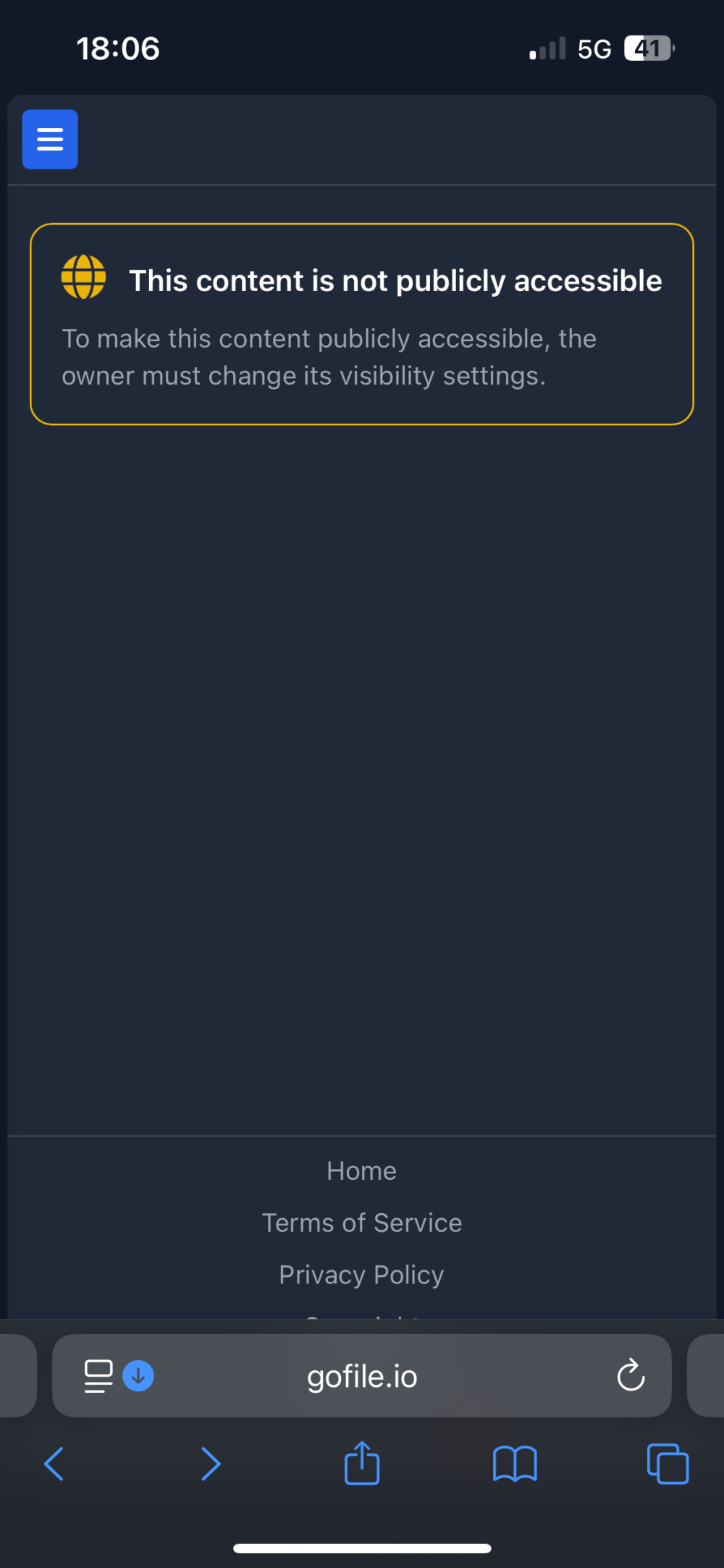Go to the Home footer link
724x1568 pixels.
pos(361,1171)
